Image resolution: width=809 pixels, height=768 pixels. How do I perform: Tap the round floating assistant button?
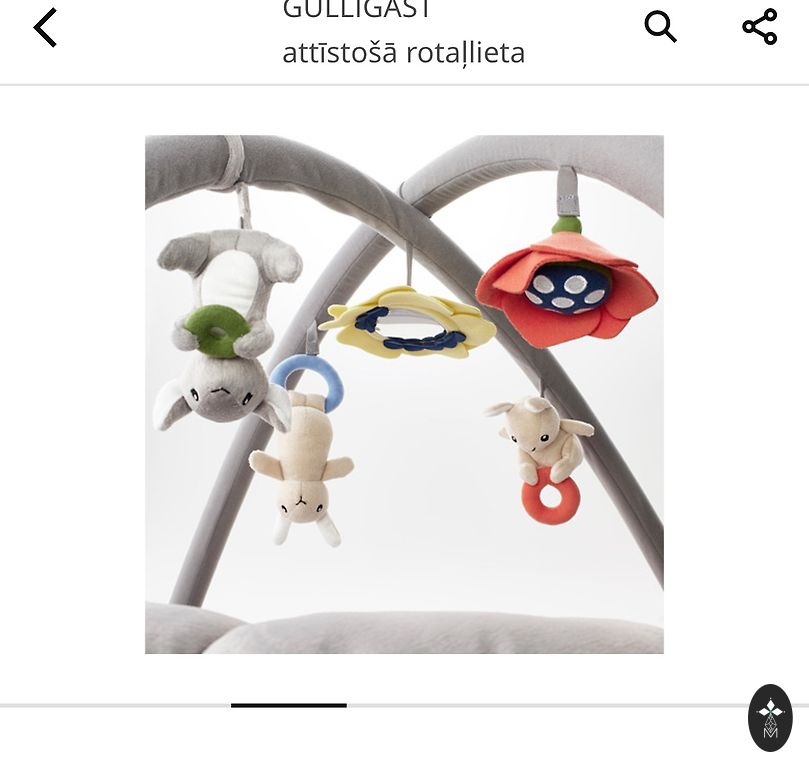click(770, 717)
